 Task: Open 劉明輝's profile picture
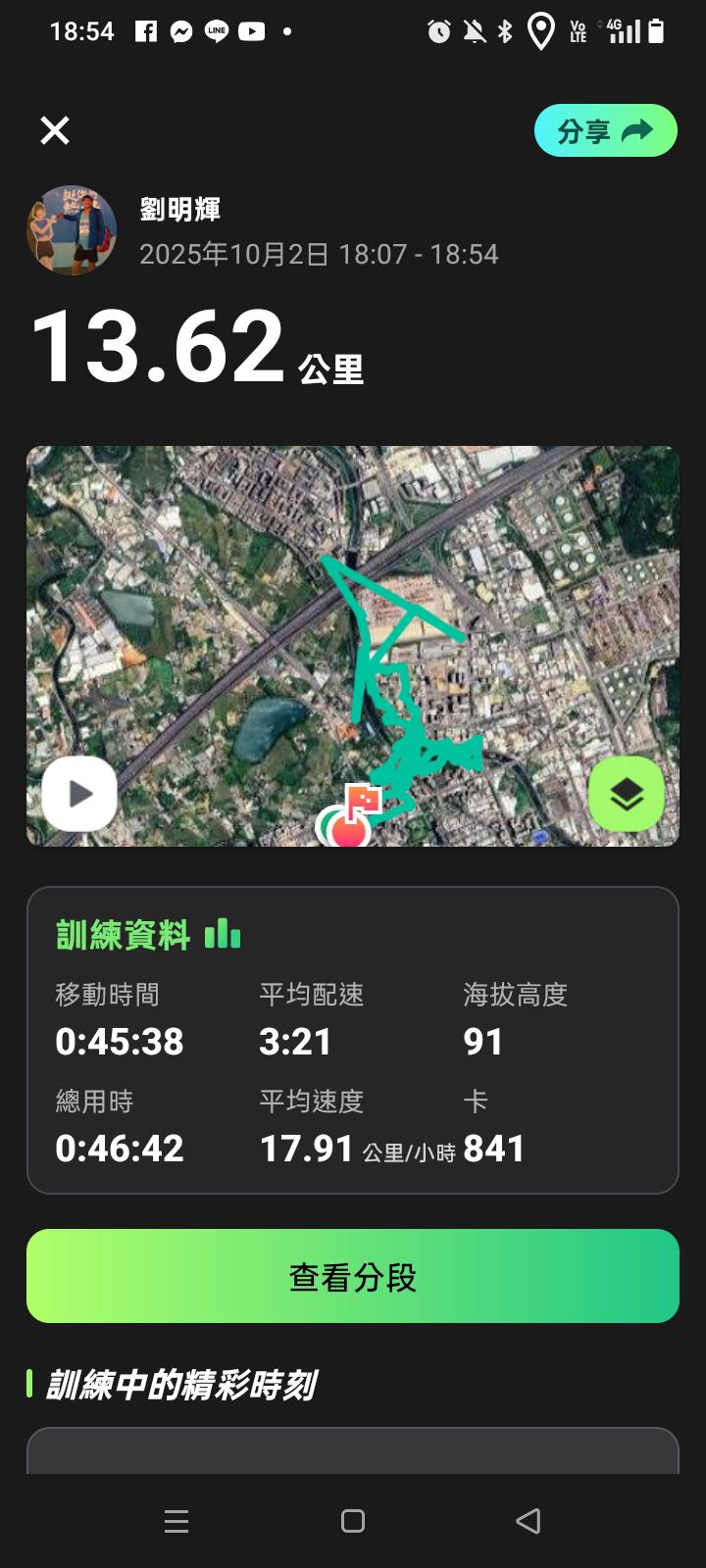coord(72,230)
